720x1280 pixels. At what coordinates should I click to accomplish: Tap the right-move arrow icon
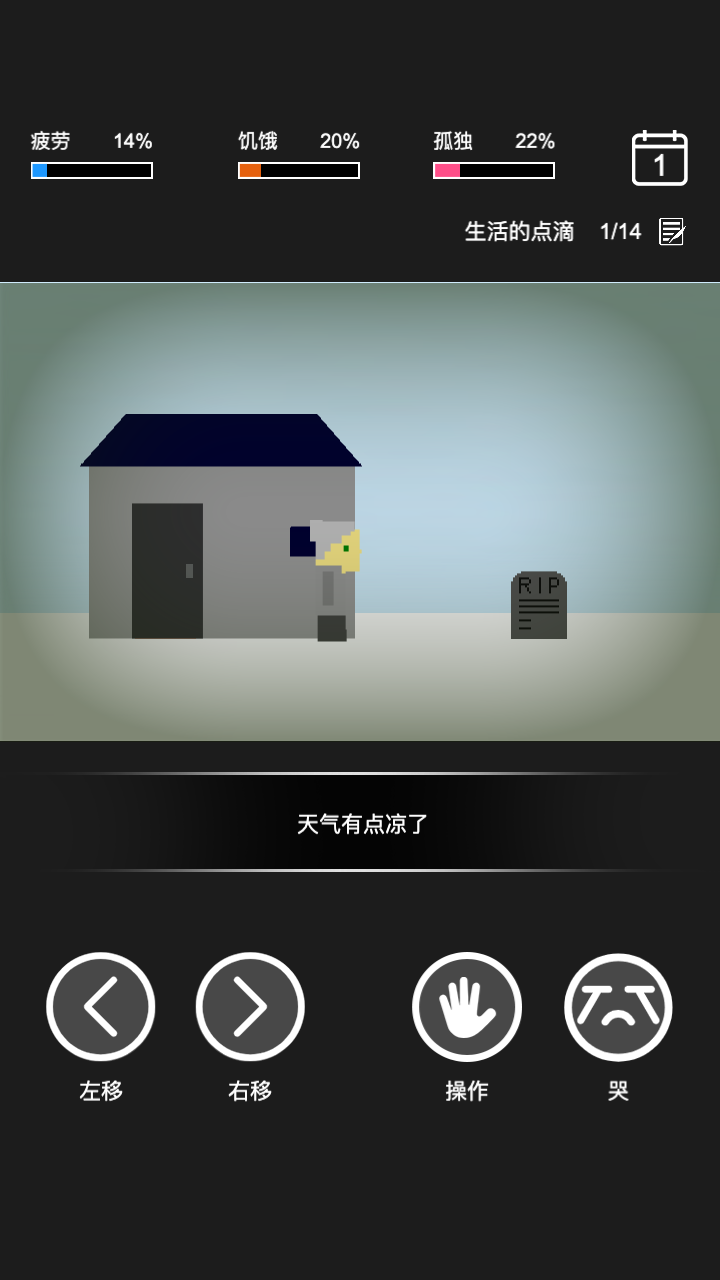click(250, 1007)
